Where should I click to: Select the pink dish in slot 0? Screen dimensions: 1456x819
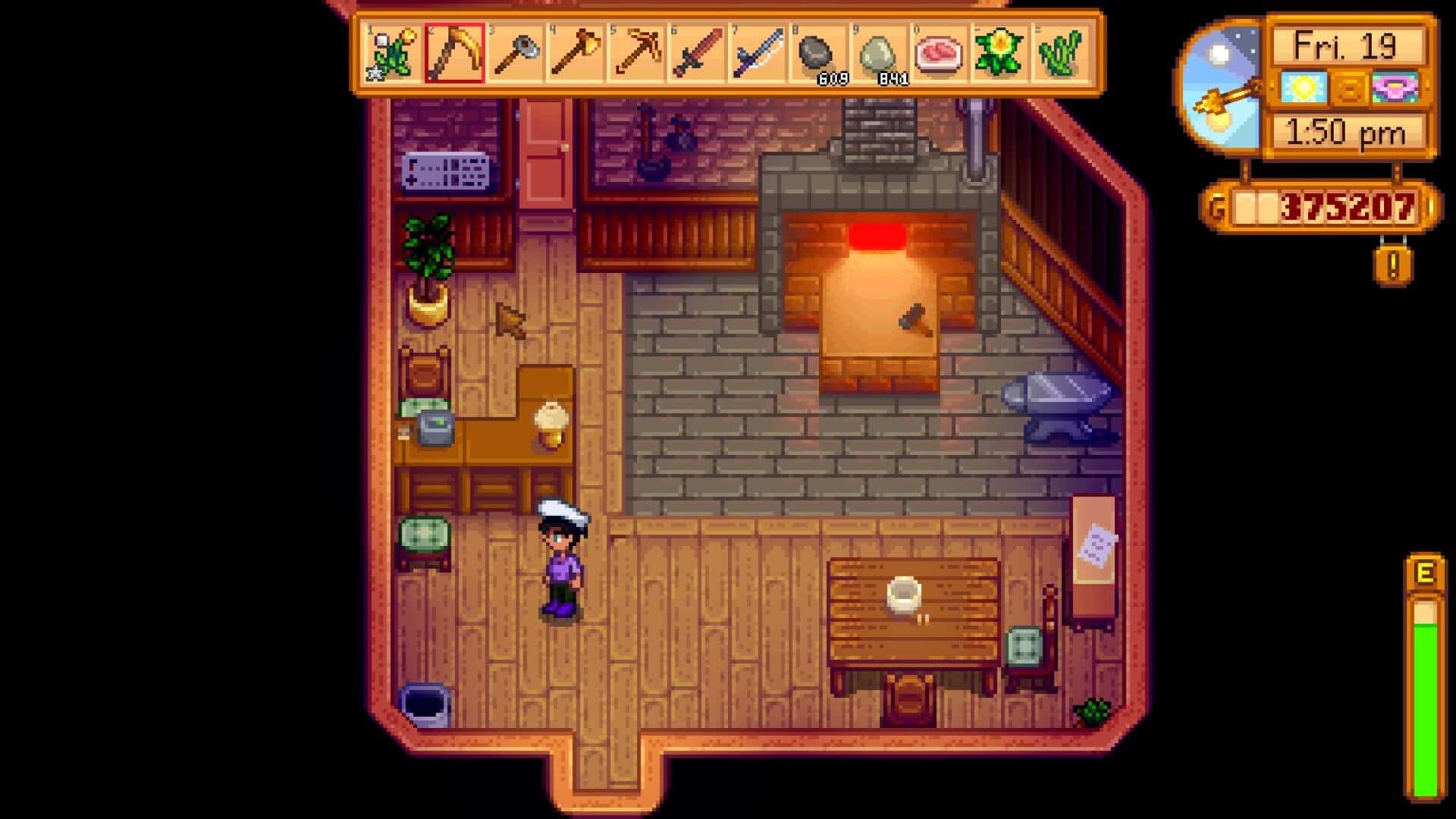click(940, 54)
